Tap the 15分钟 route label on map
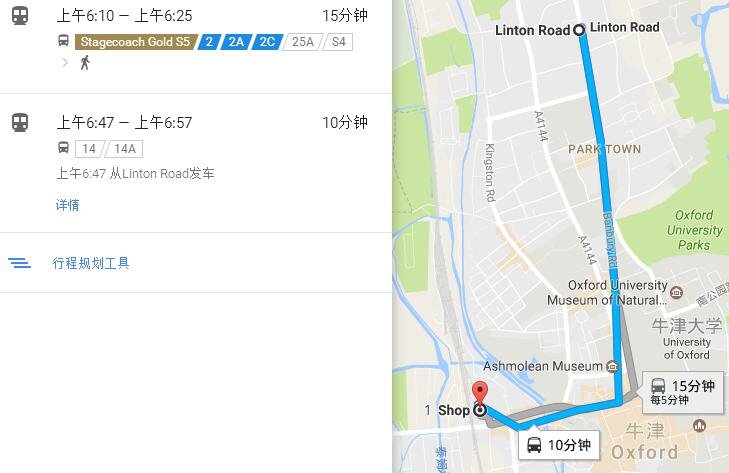The height and width of the screenshot is (473, 729). click(x=681, y=390)
